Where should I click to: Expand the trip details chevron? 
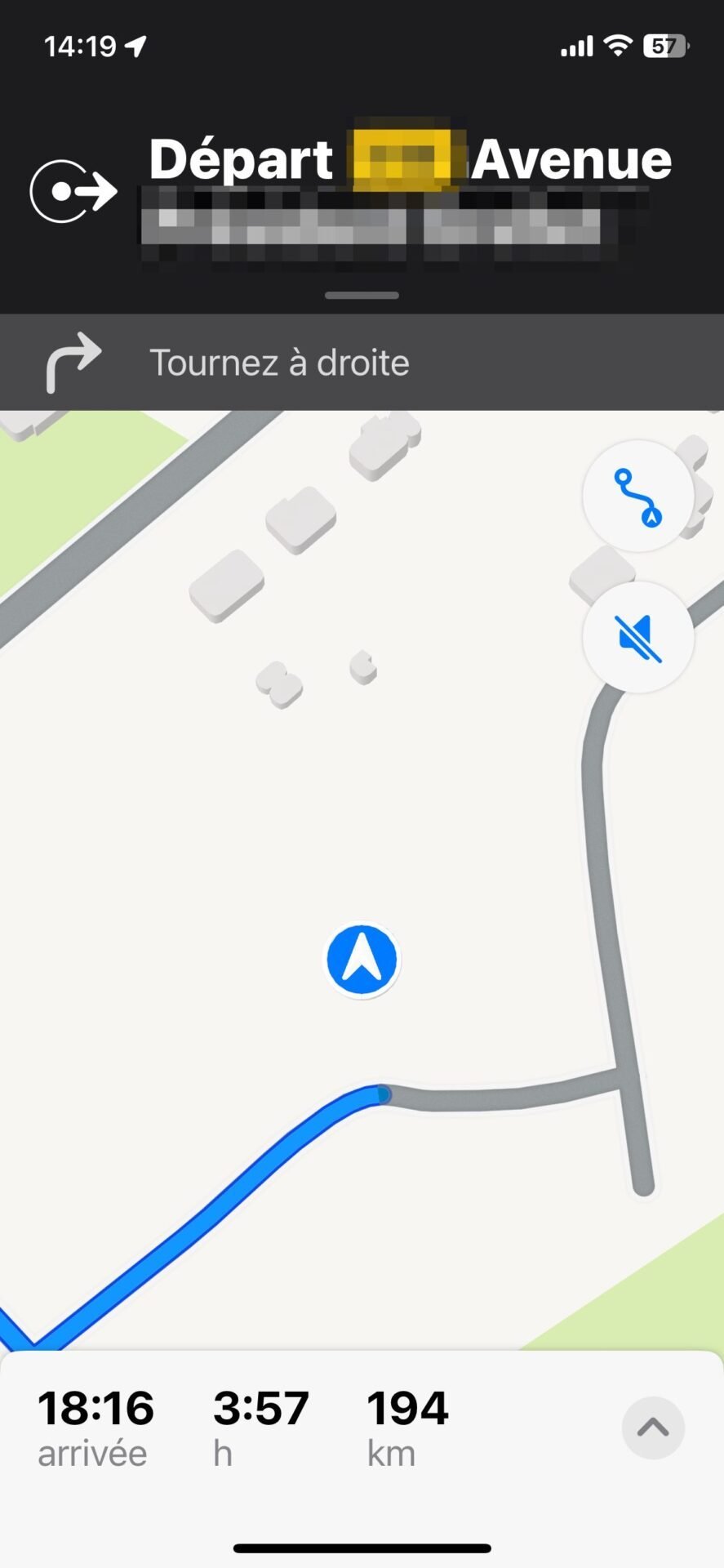click(x=653, y=1428)
